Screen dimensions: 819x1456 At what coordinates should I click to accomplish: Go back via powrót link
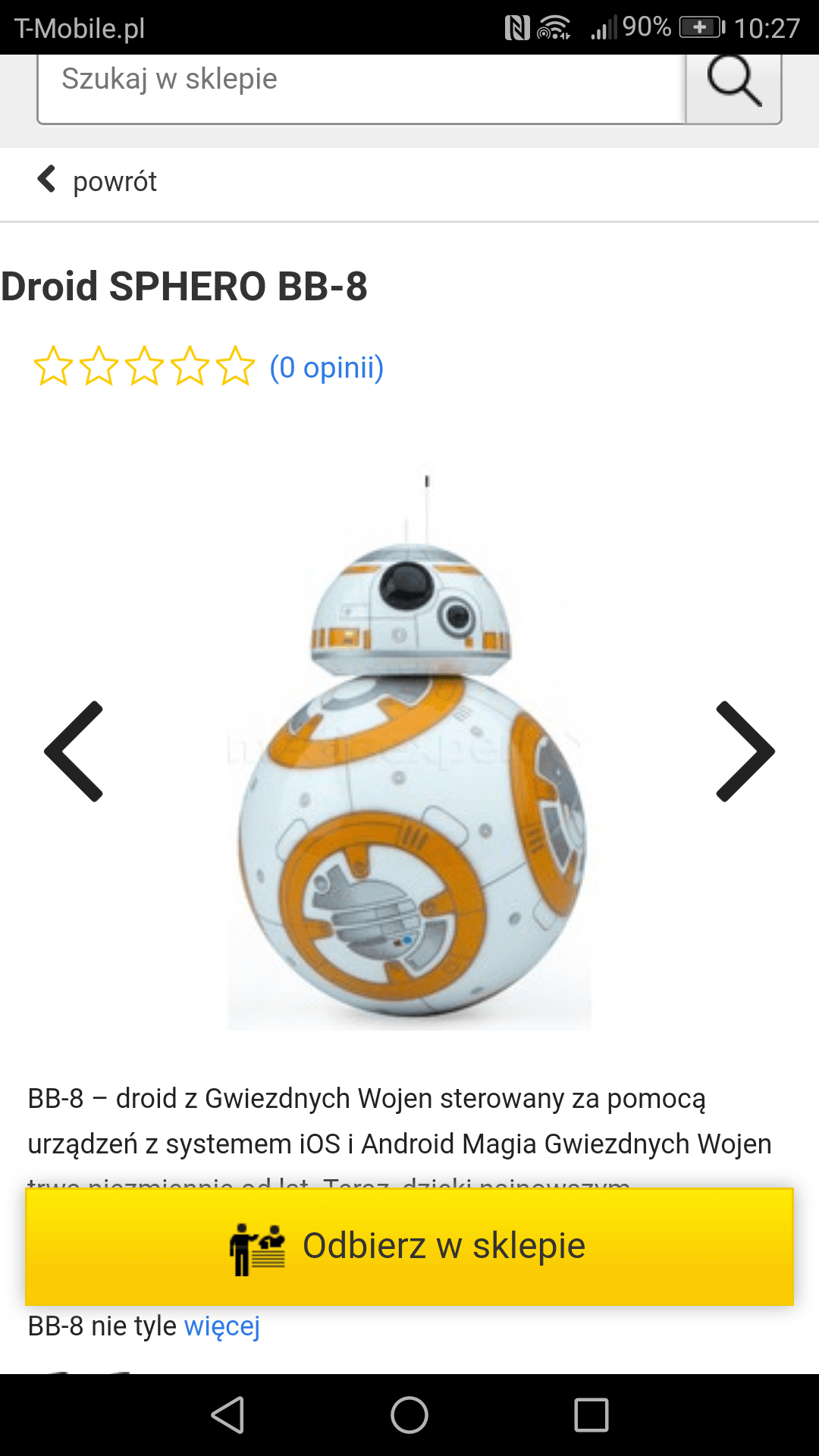(x=99, y=181)
